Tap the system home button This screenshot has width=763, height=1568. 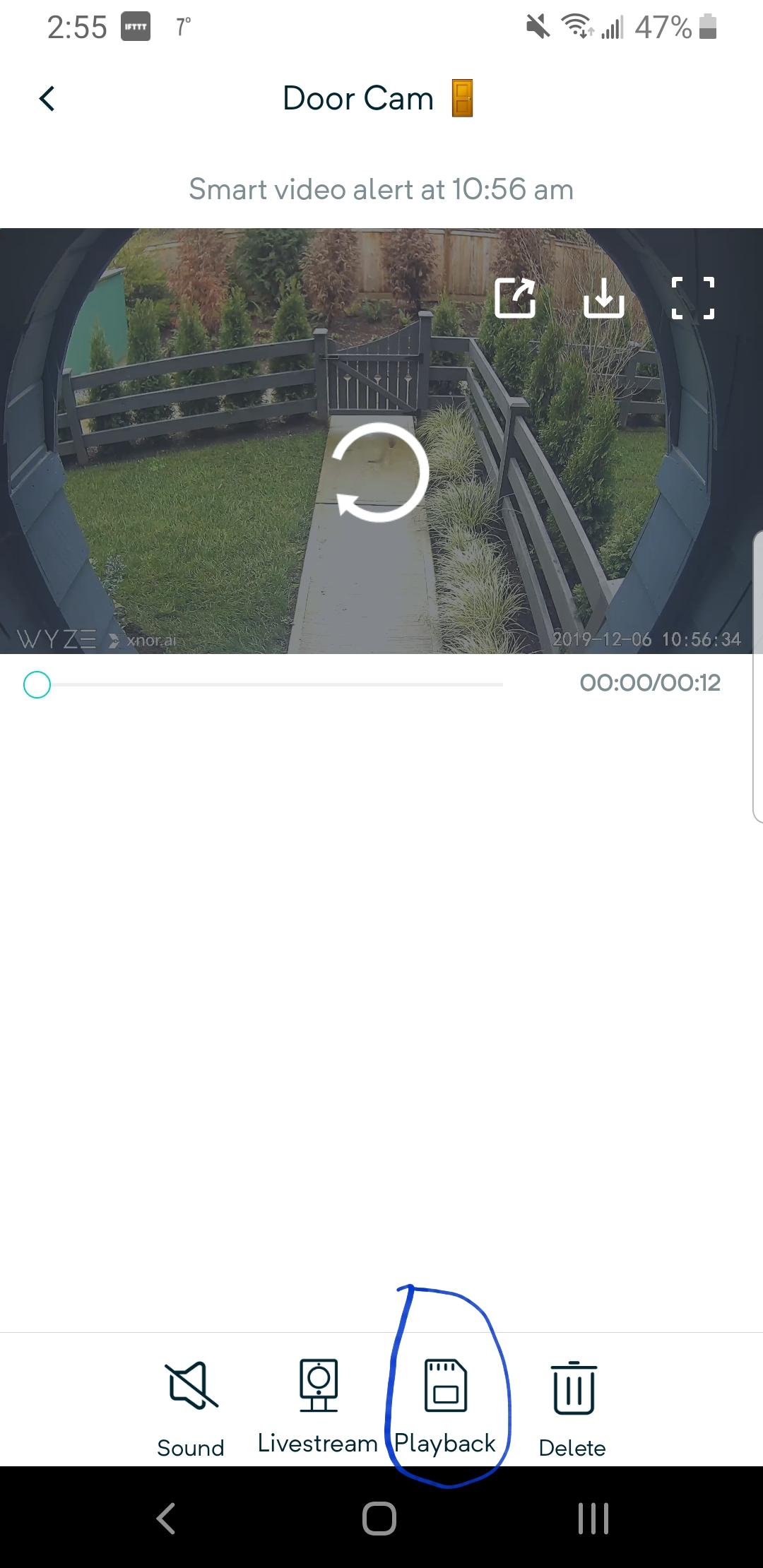click(379, 1518)
